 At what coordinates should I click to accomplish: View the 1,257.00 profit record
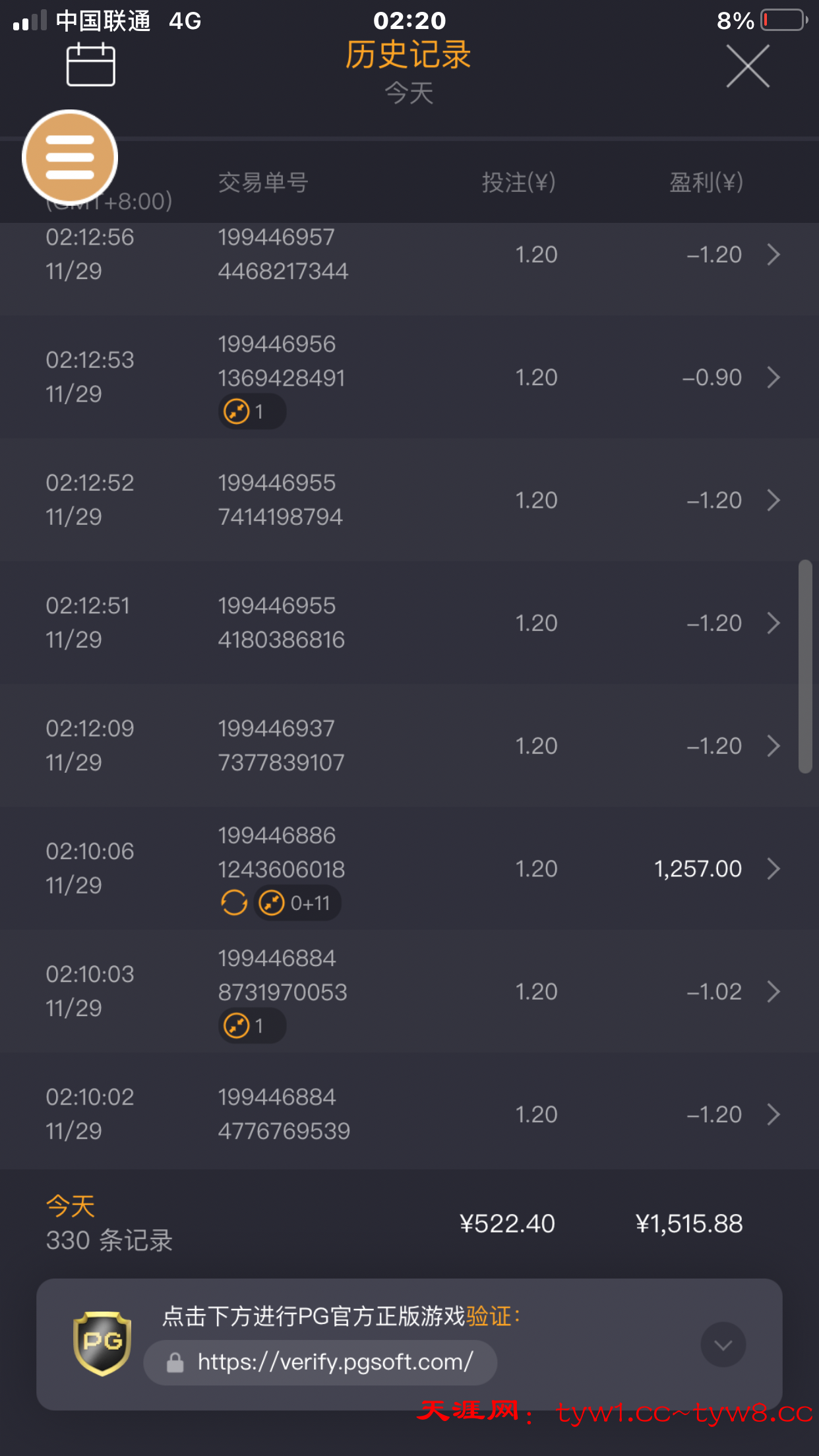pos(409,868)
